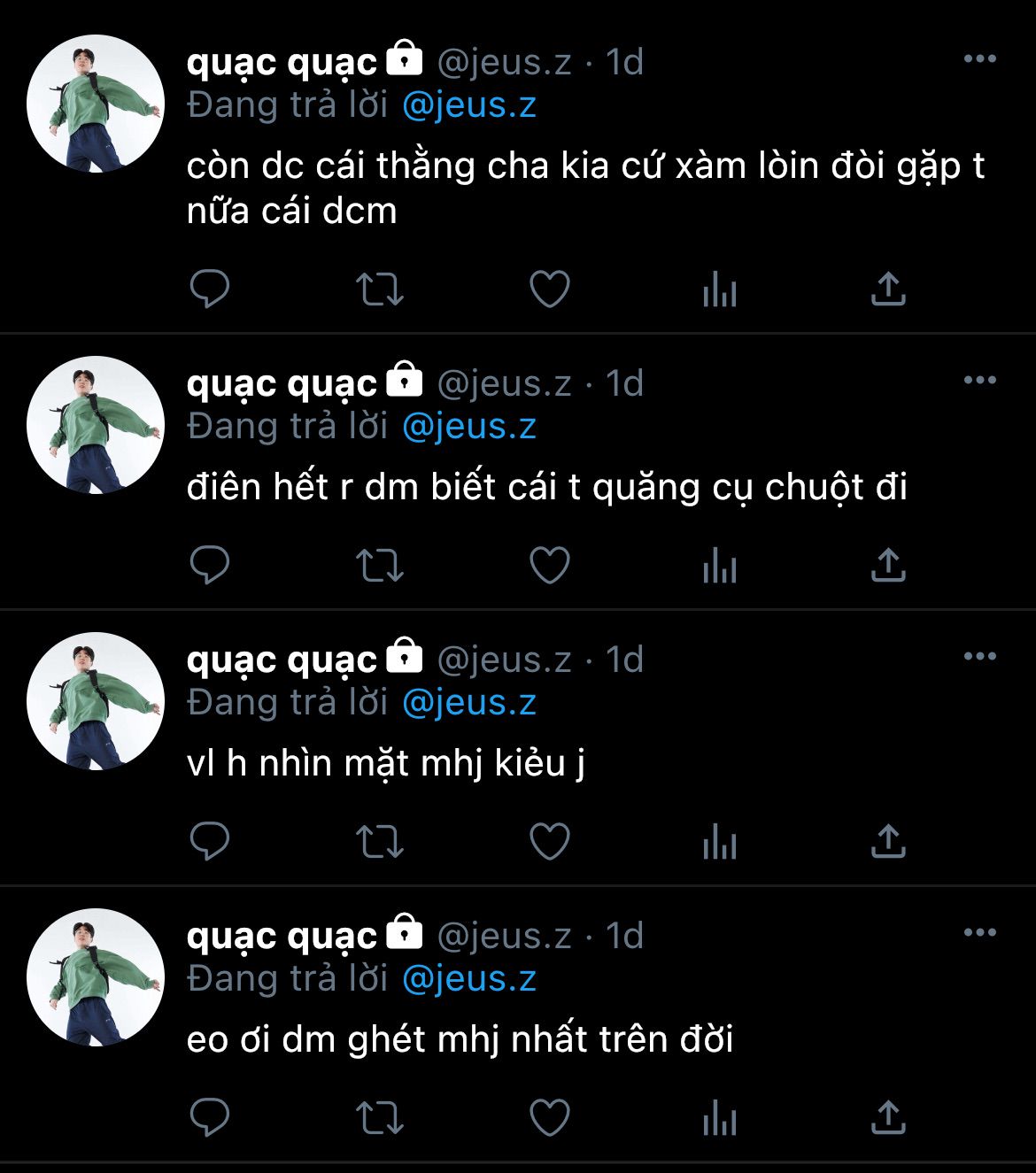This screenshot has width=1036, height=1173.
Task: Share the 'vl h nhìn mặt mhj' tweet
Action: [x=887, y=842]
